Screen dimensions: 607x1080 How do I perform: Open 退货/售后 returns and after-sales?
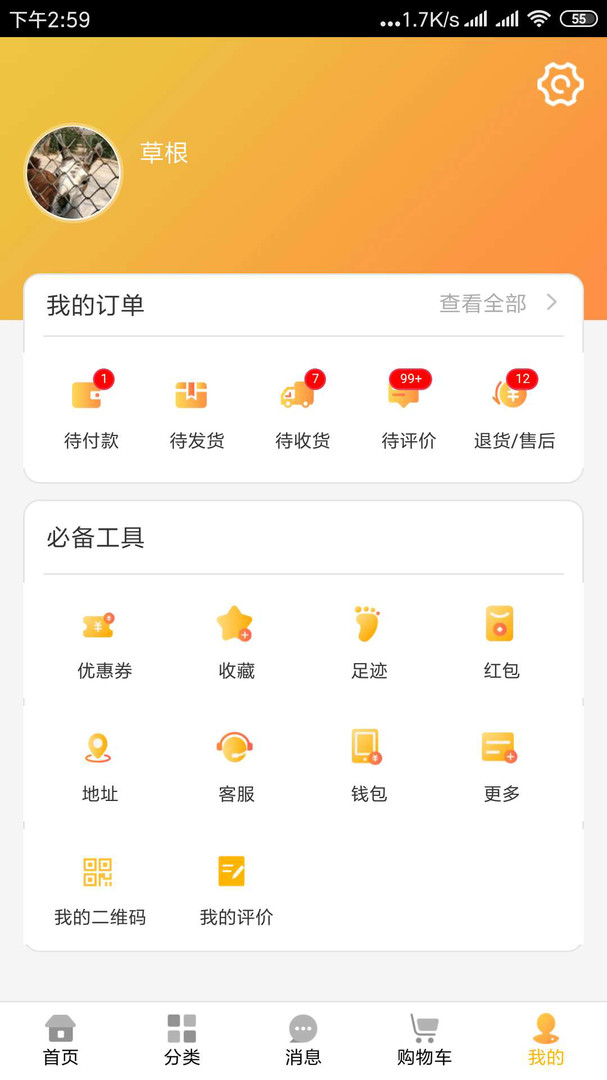[514, 411]
